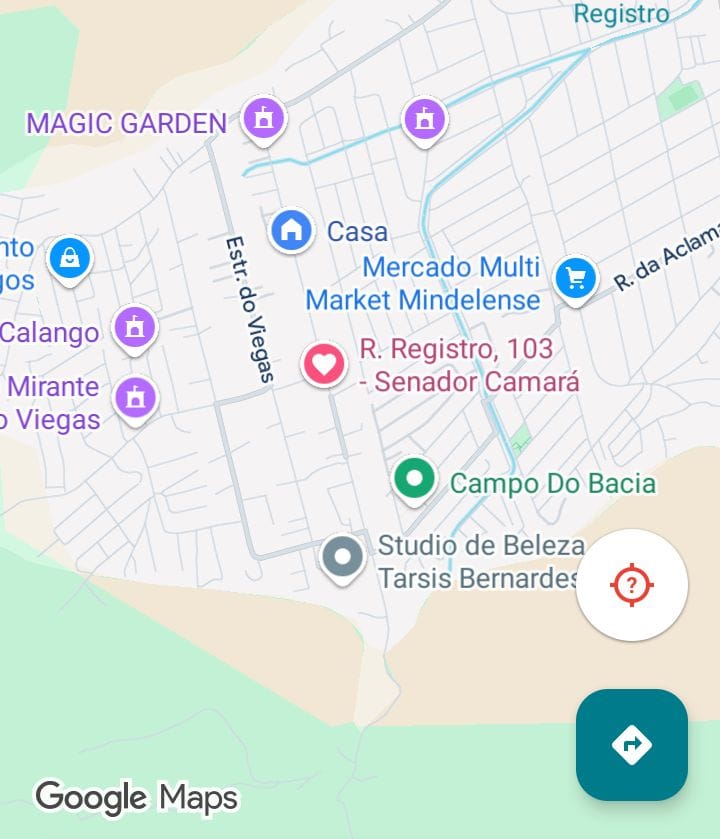Open the Mirante do Viegas purple pin
This screenshot has height=839, width=720.
click(x=134, y=395)
